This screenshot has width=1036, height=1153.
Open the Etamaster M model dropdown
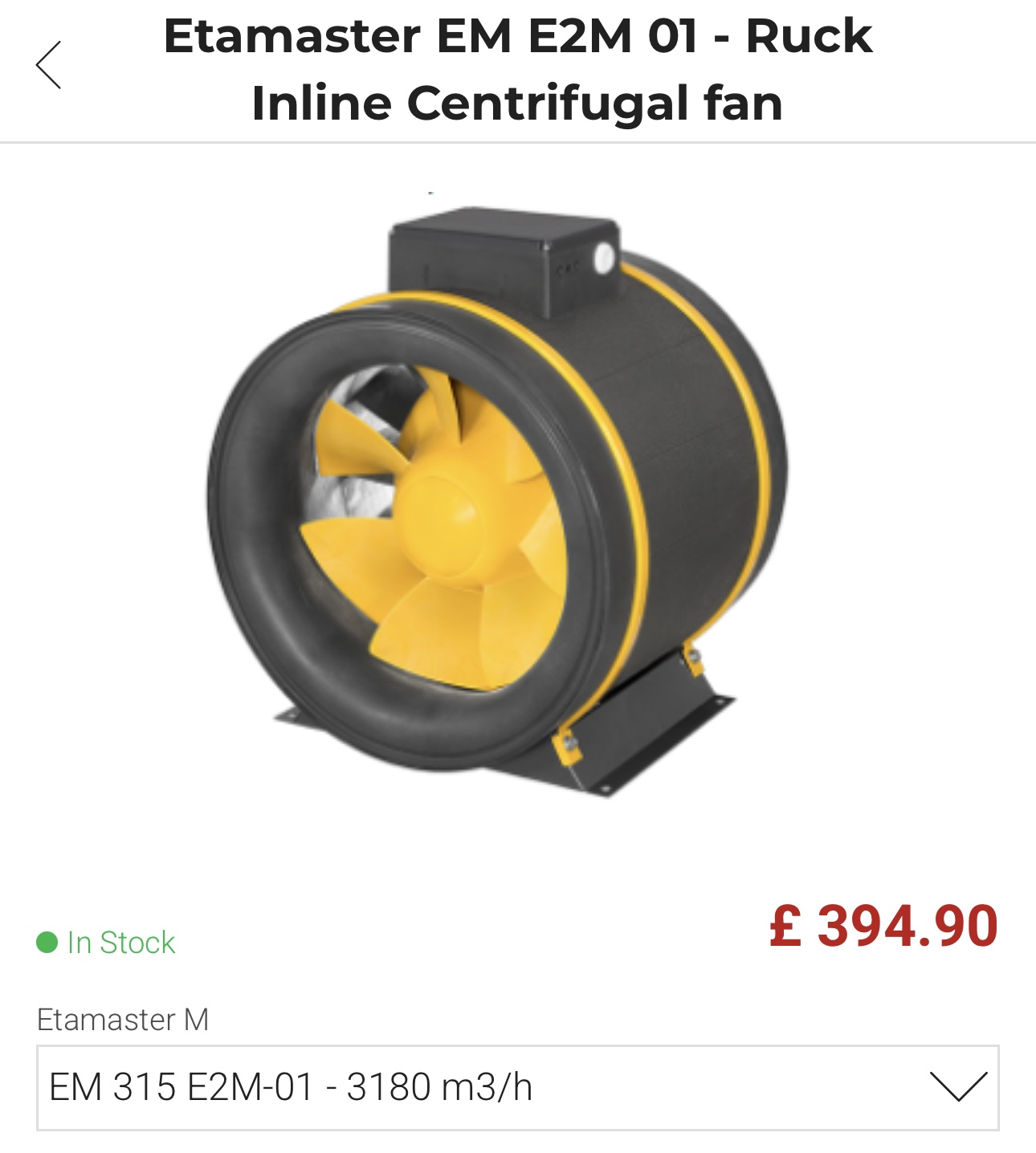[x=517, y=1087]
